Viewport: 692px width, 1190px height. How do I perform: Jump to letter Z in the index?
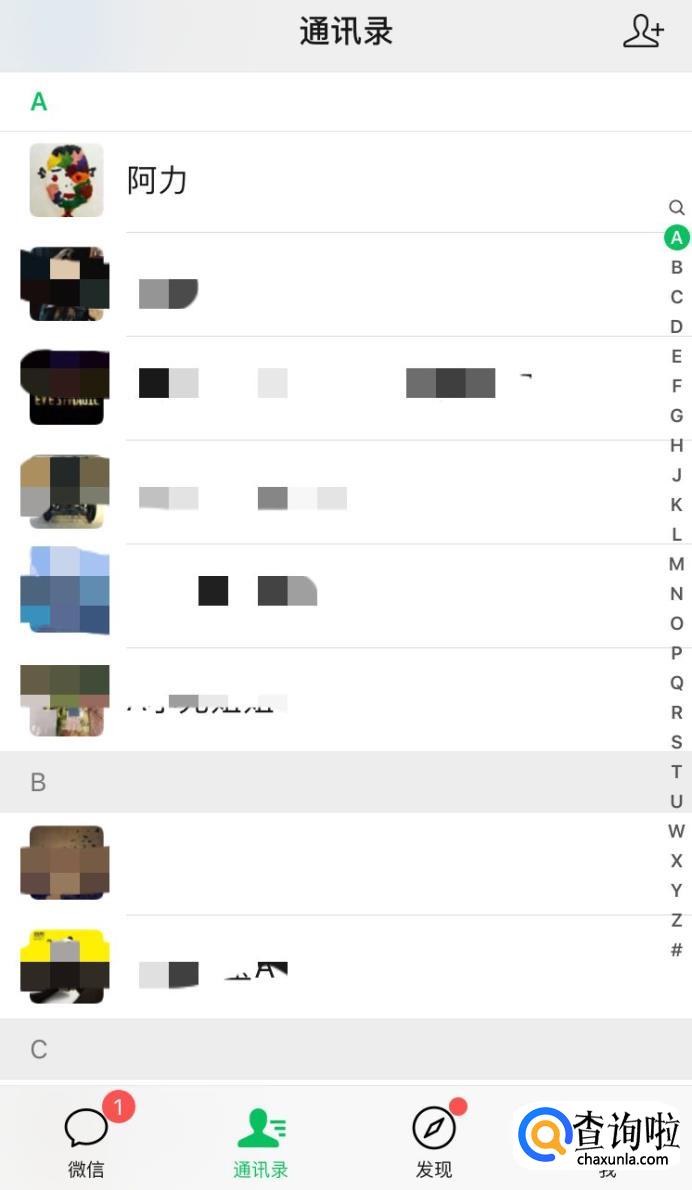point(677,920)
